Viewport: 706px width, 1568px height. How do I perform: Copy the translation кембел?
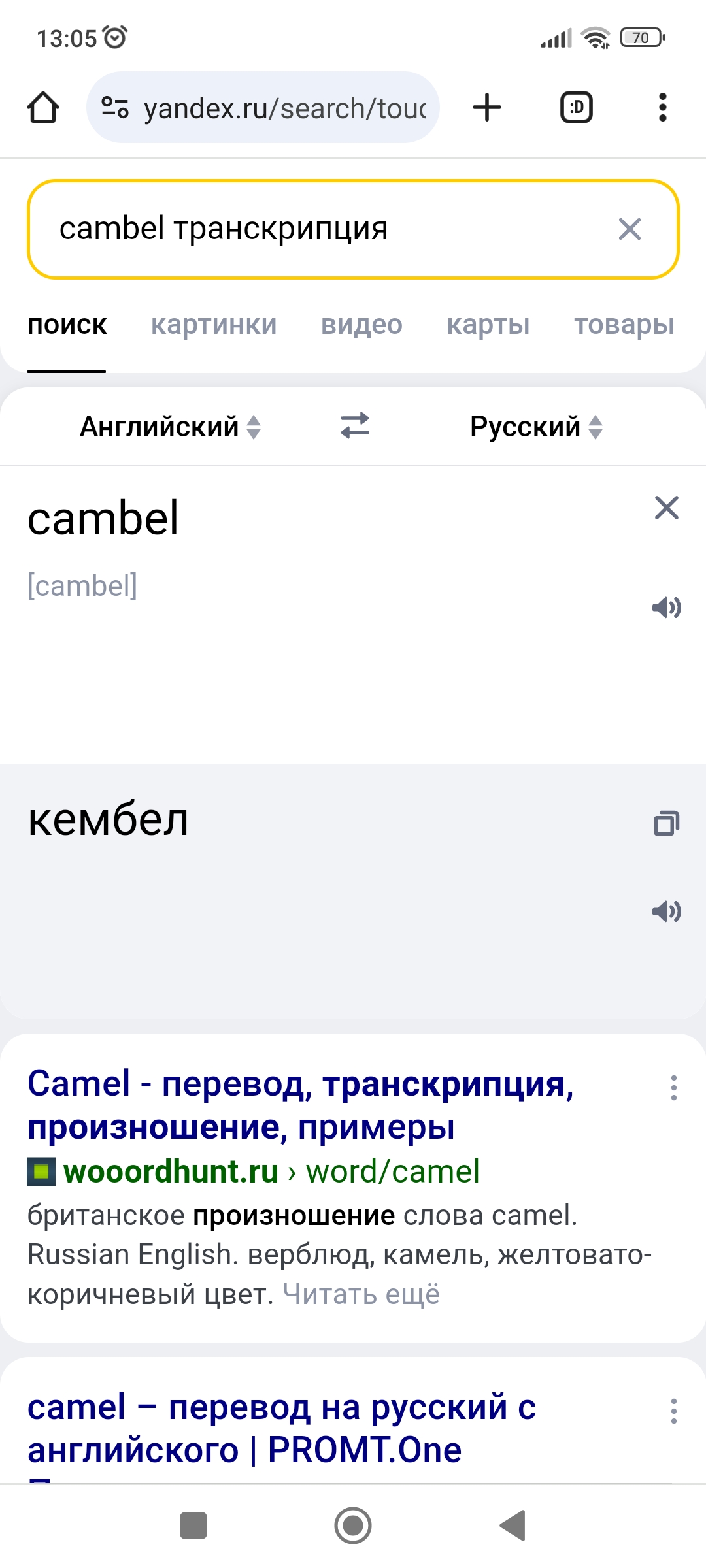(x=666, y=823)
